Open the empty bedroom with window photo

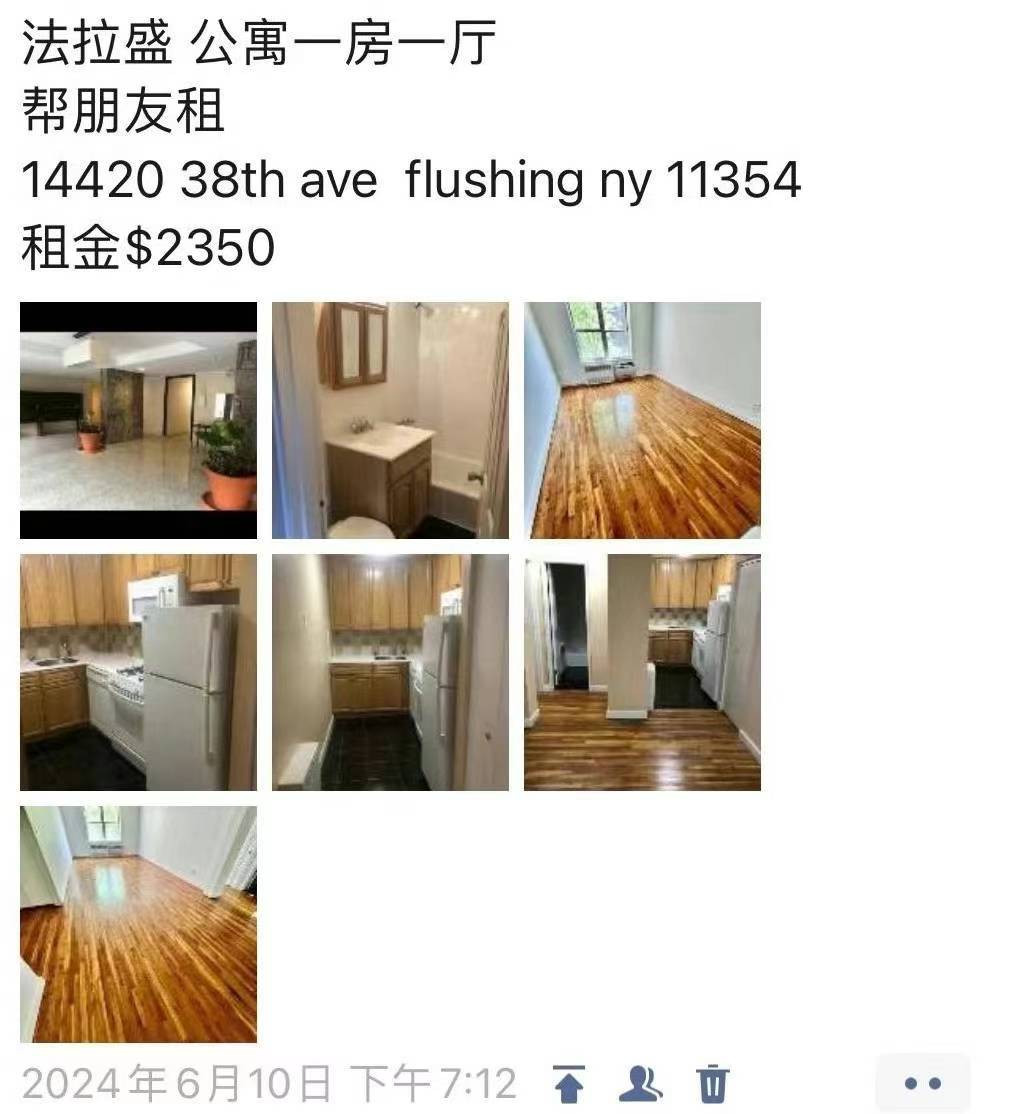pos(642,420)
